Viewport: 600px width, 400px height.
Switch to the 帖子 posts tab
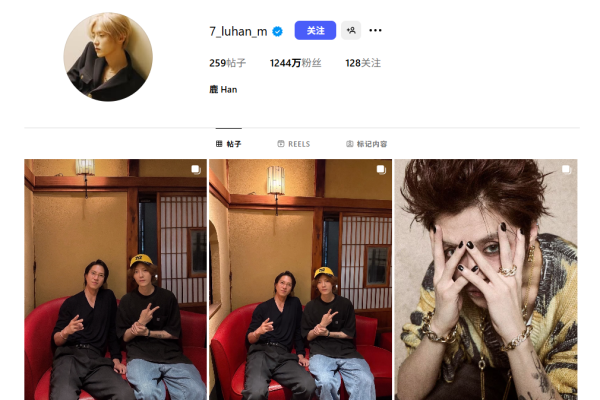pyautogui.click(x=228, y=144)
